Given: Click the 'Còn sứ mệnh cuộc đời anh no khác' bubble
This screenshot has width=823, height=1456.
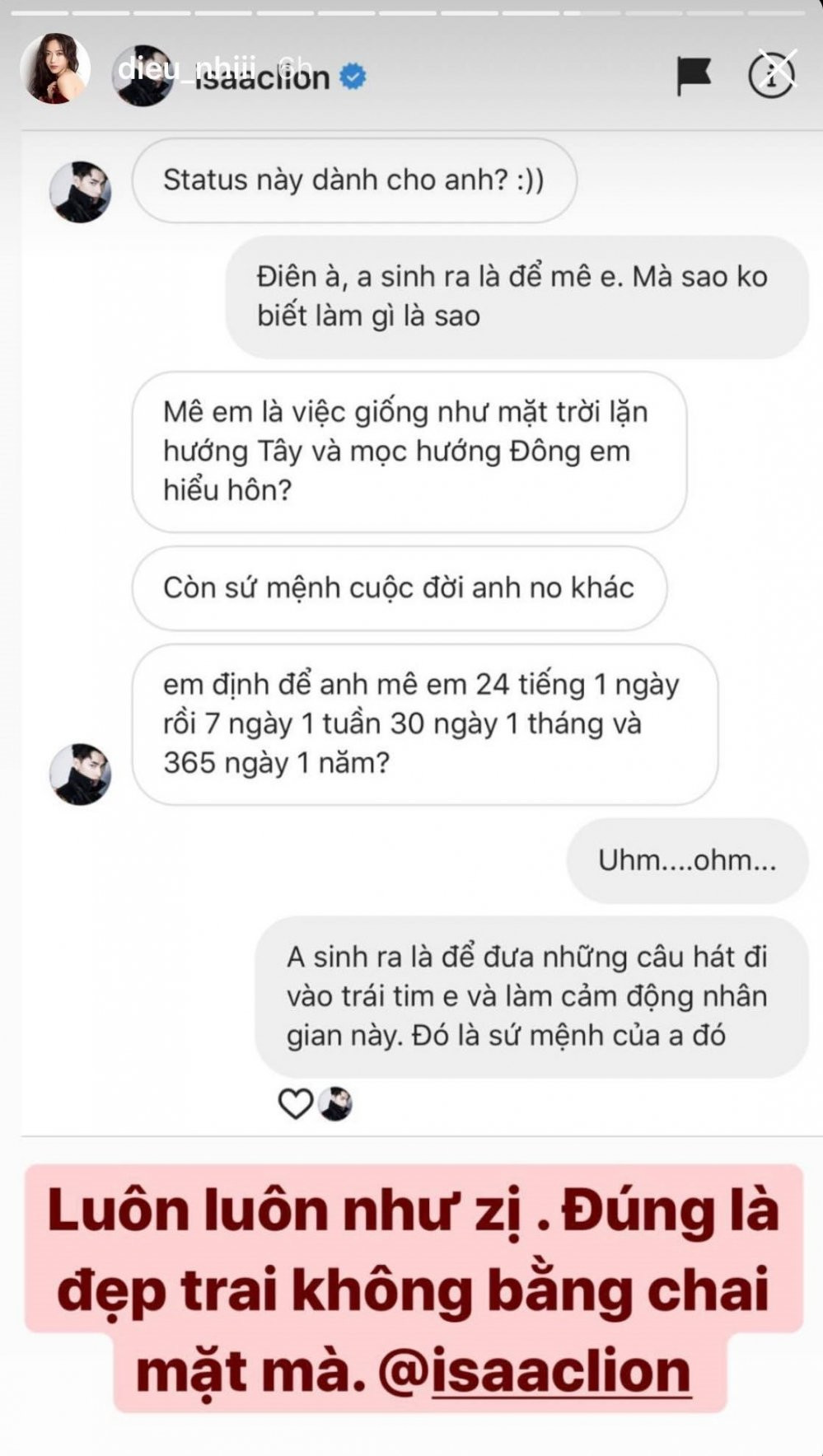Looking at the screenshot, I should point(400,588).
